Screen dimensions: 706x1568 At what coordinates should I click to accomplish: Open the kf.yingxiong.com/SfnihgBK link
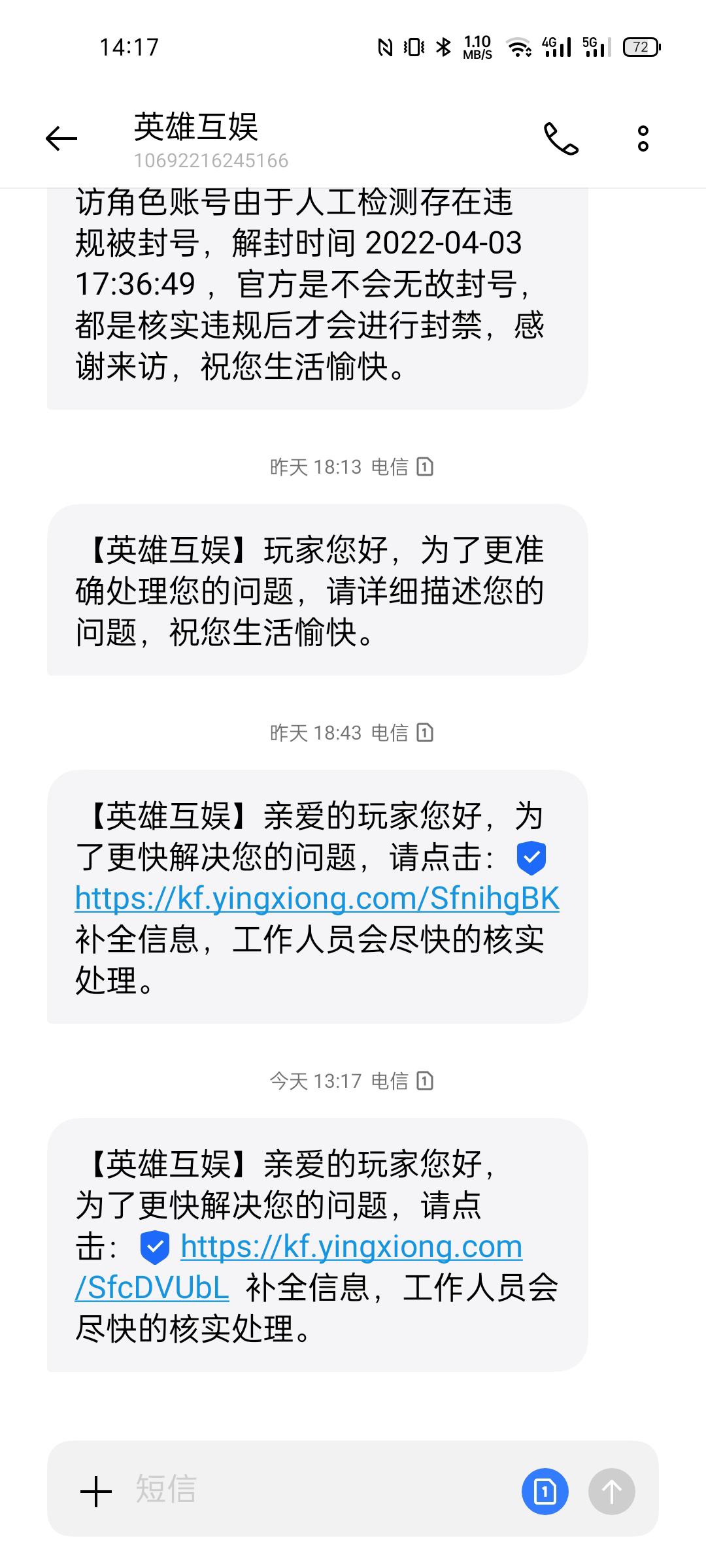[317, 898]
